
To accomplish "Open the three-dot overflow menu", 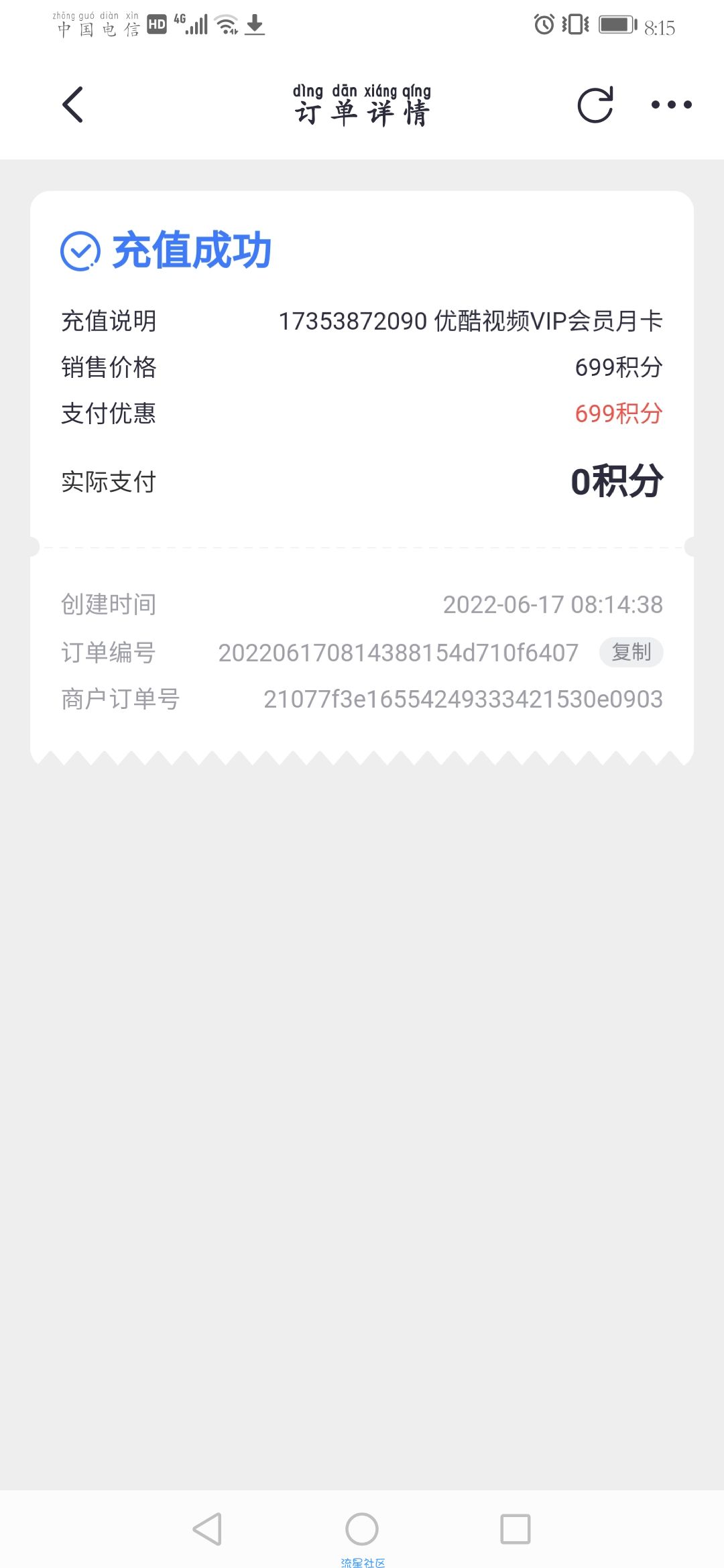I will (x=671, y=105).
